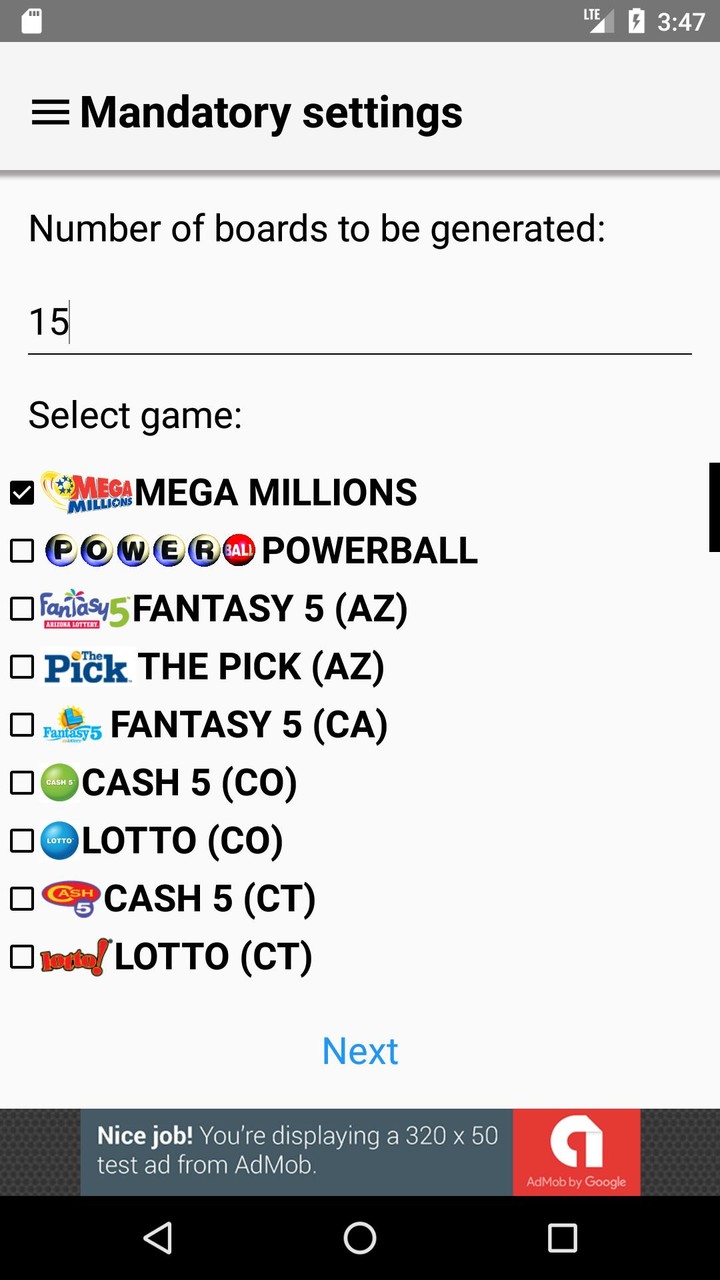This screenshot has height=1280, width=720.
Task: Pick CASH 5 (CT) game
Action: coord(22,898)
